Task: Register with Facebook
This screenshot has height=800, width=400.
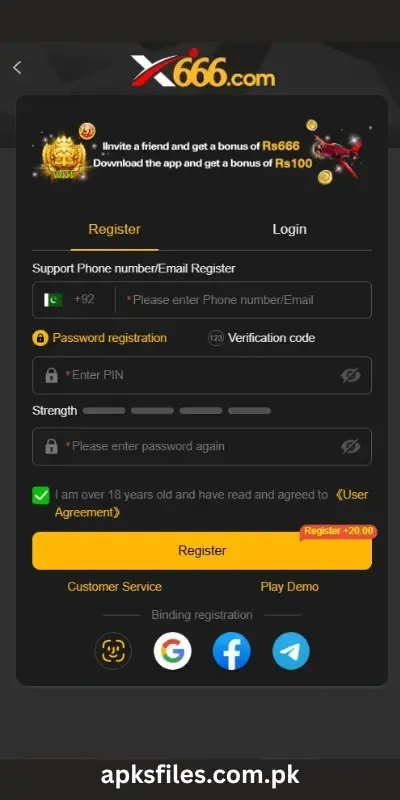Action: [x=232, y=651]
